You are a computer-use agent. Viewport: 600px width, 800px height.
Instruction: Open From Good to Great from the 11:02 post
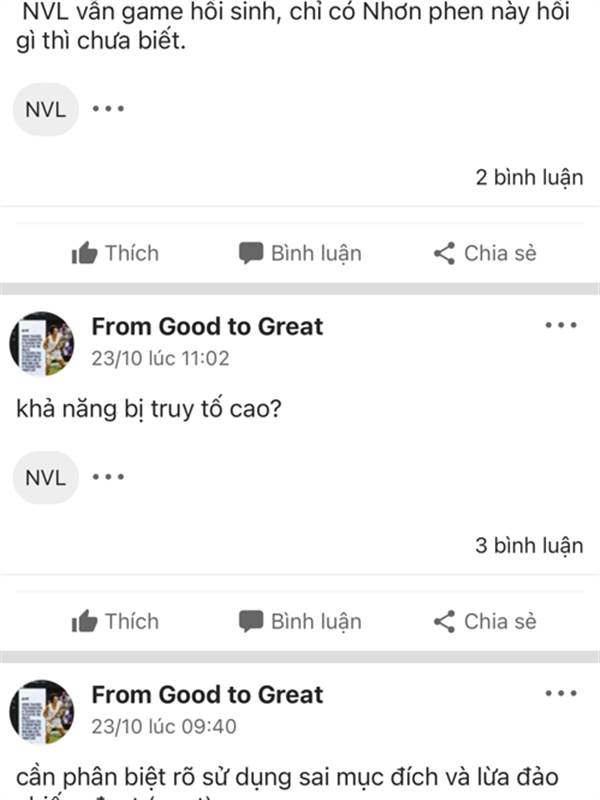[x=207, y=327]
